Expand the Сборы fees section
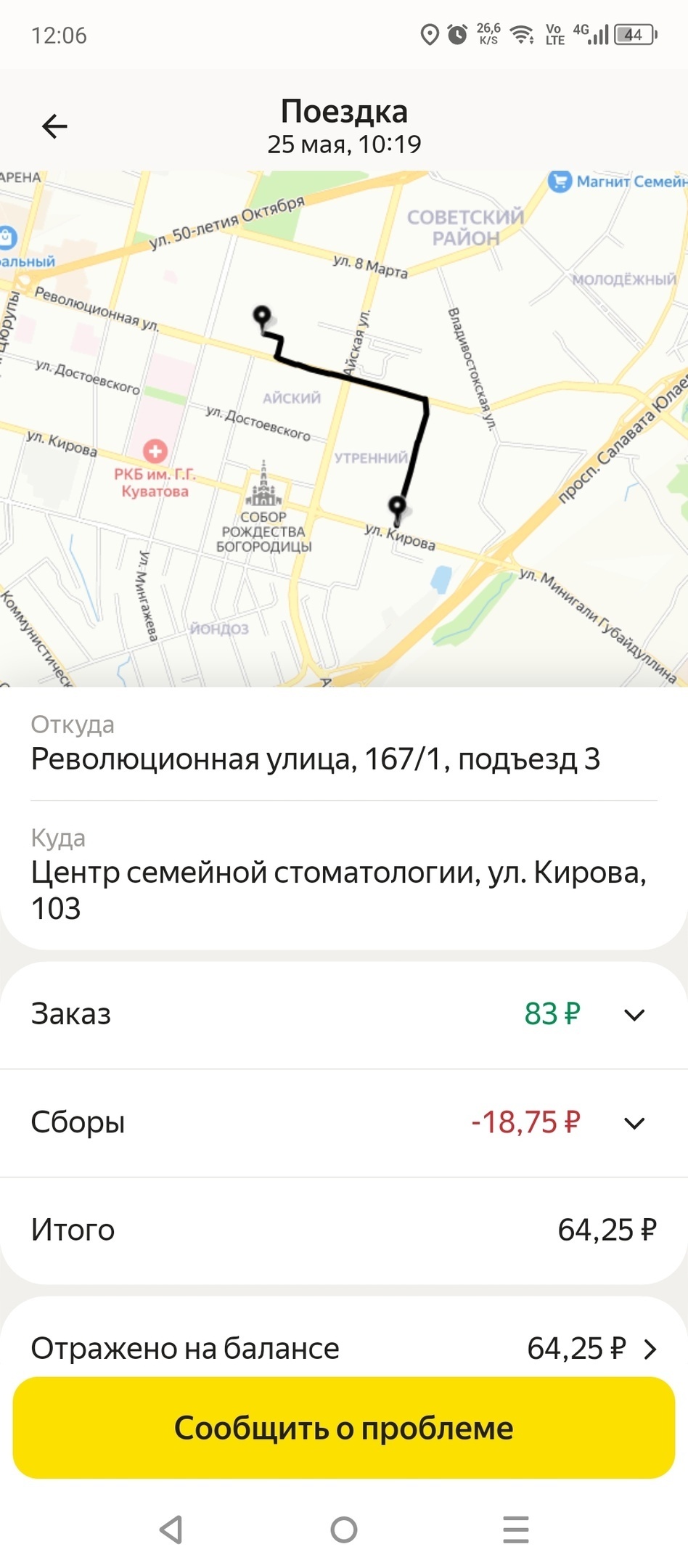 634,1123
